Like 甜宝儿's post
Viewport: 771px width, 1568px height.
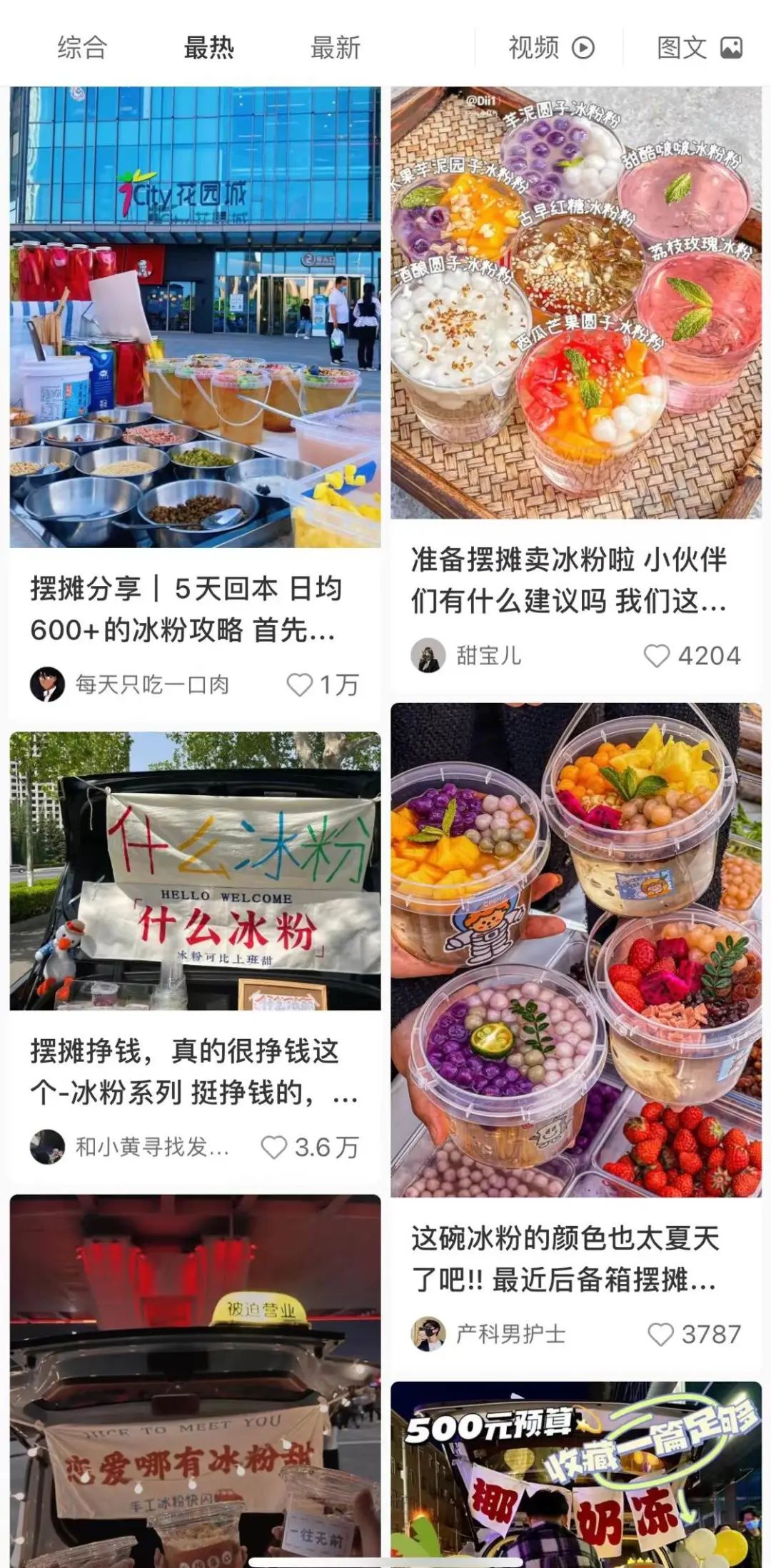pos(657,656)
